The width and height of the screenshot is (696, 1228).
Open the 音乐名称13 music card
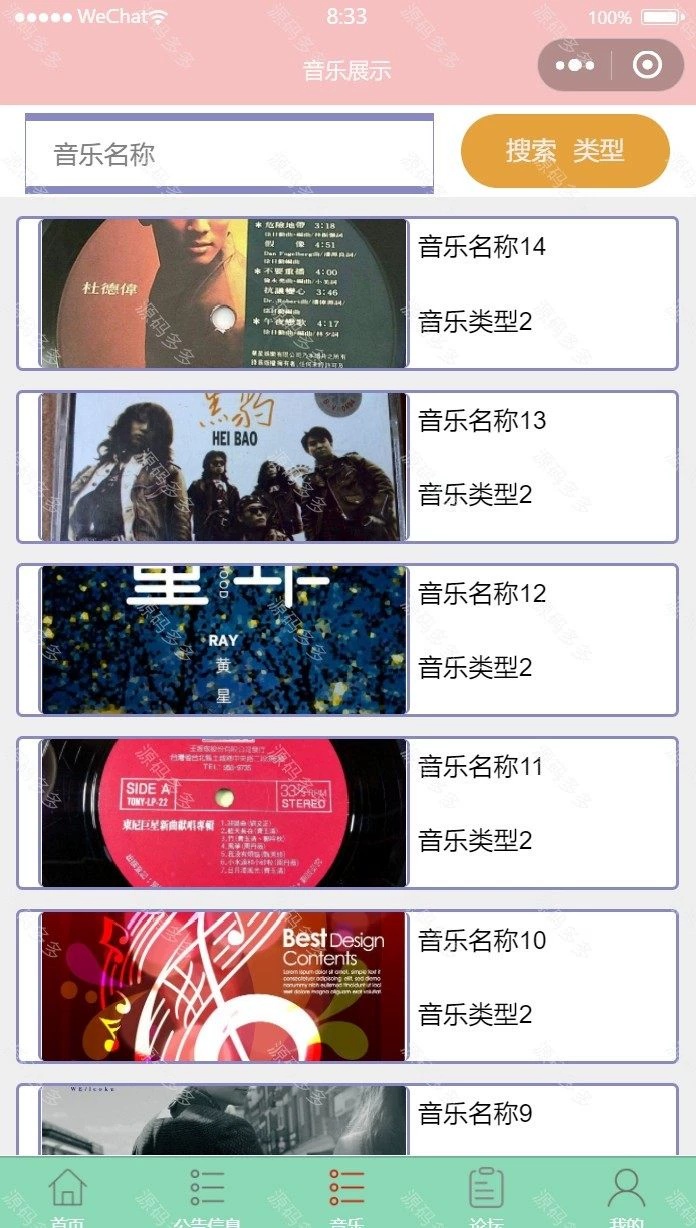pyautogui.click(x=348, y=467)
